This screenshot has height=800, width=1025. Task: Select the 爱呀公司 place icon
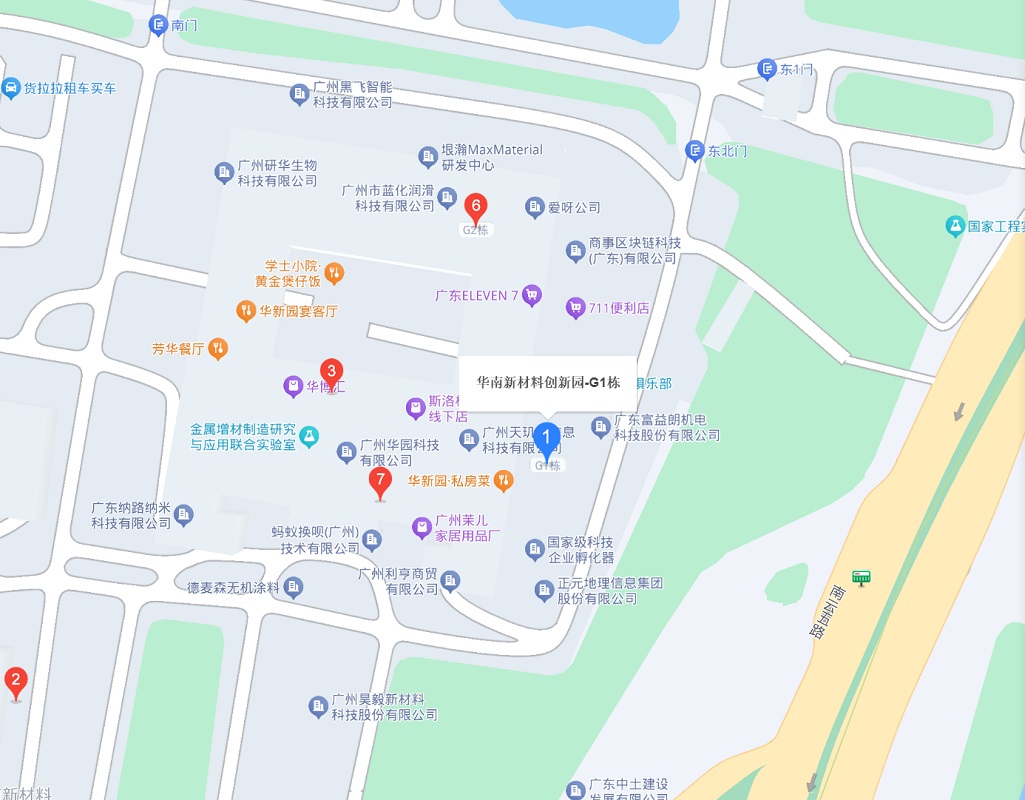tap(535, 207)
